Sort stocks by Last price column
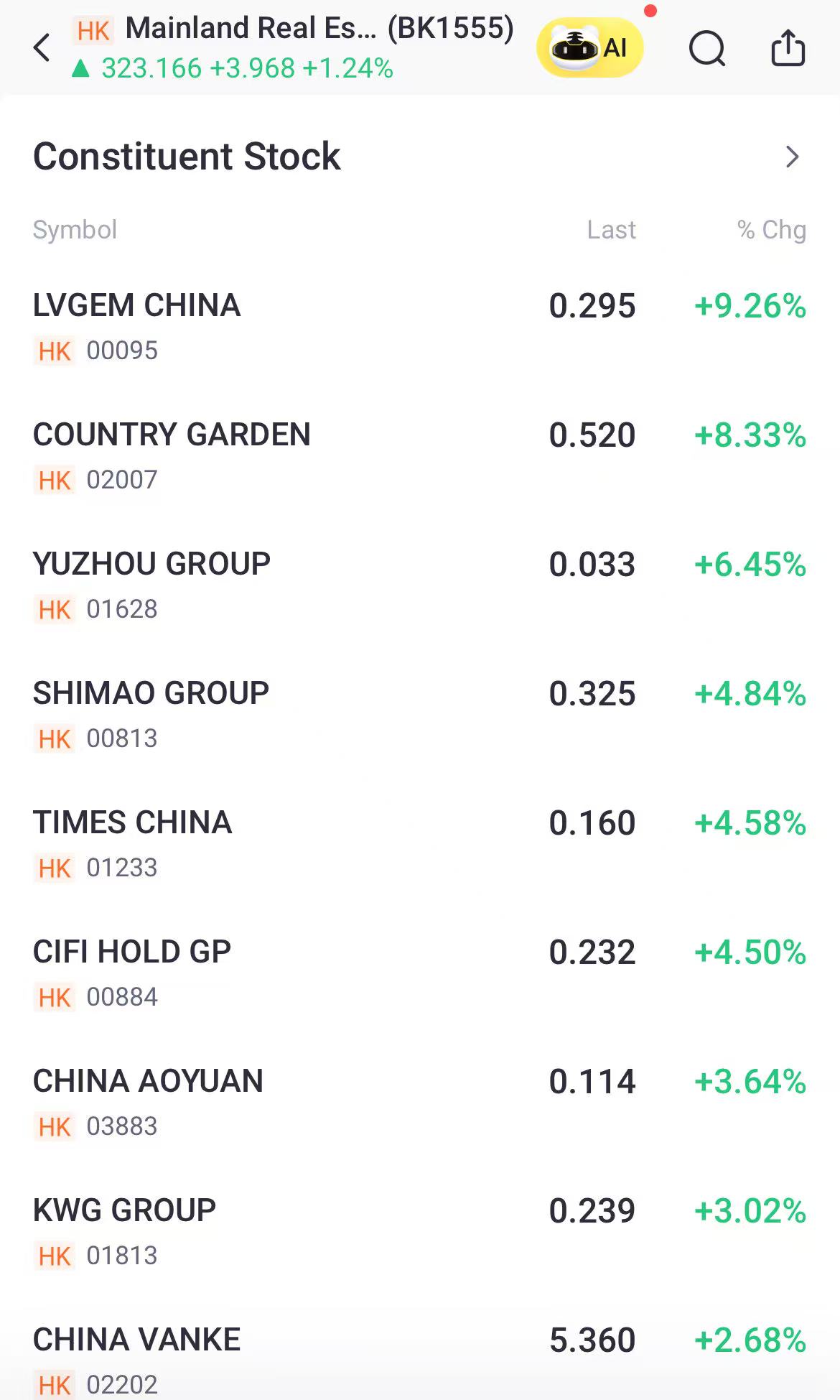This screenshot has height=1400, width=840. (x=611, y=230)
